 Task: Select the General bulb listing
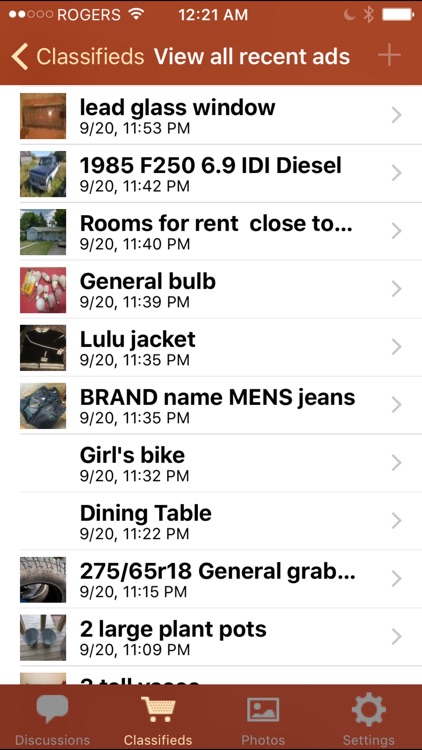pos(211,289)
